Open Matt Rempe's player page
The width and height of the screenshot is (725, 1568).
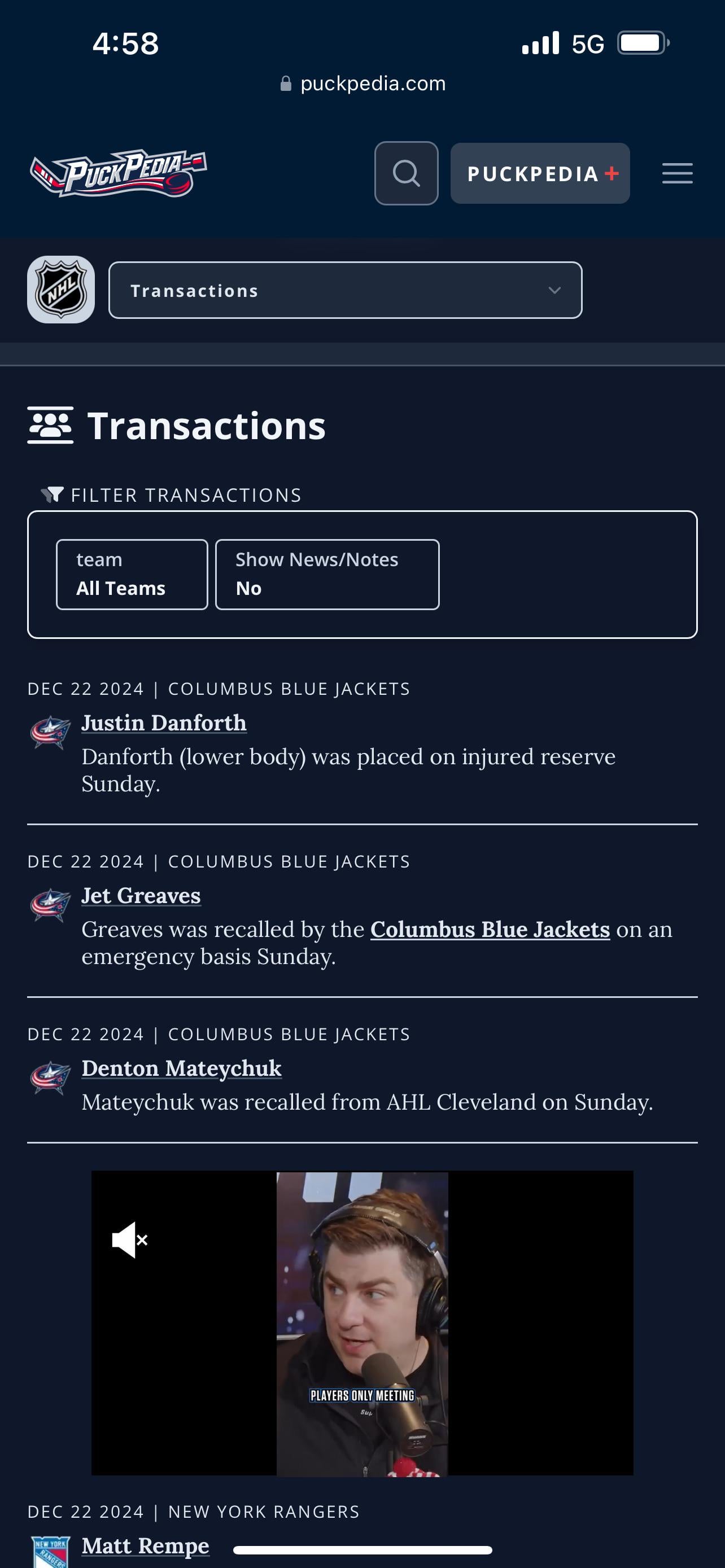146,1545
